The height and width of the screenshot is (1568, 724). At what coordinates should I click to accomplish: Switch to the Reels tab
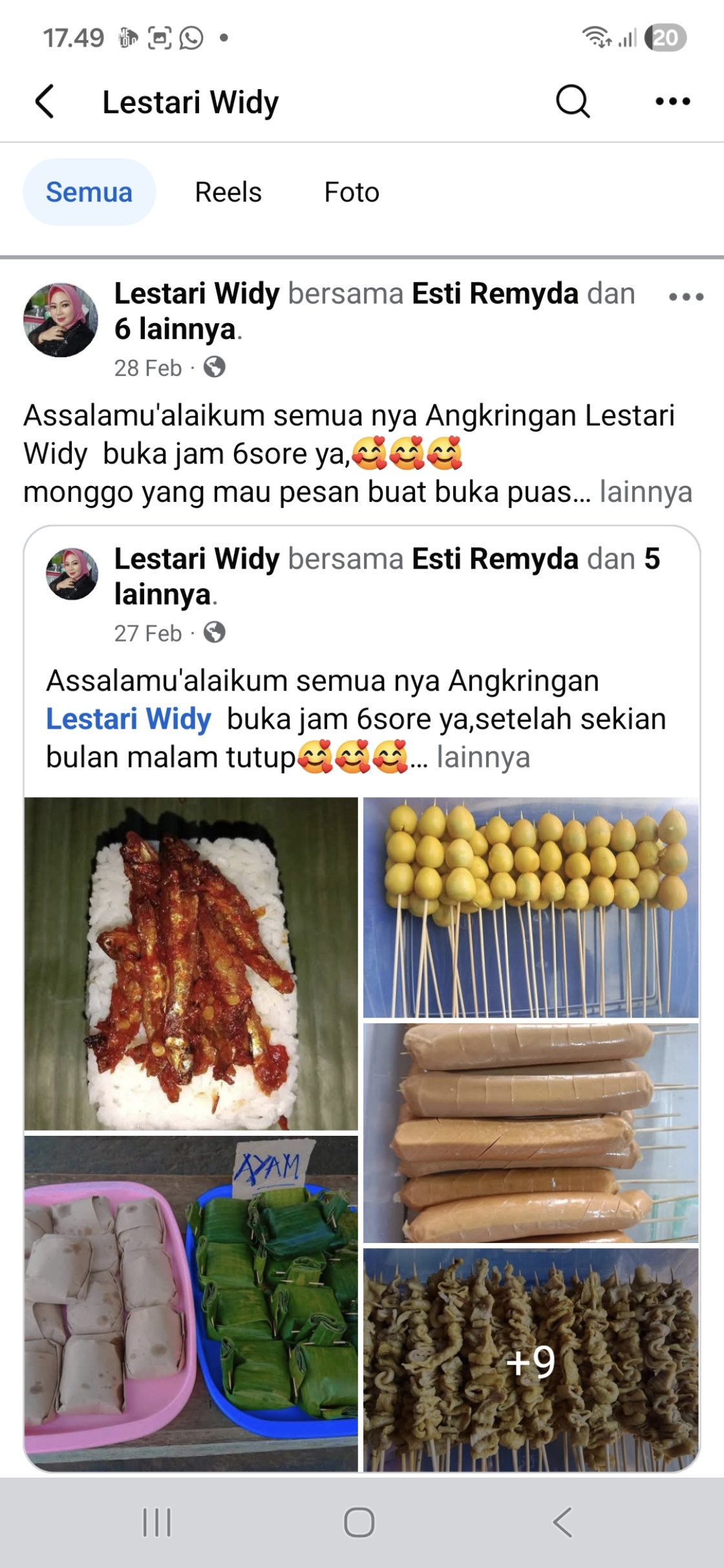tap(228, 192)
